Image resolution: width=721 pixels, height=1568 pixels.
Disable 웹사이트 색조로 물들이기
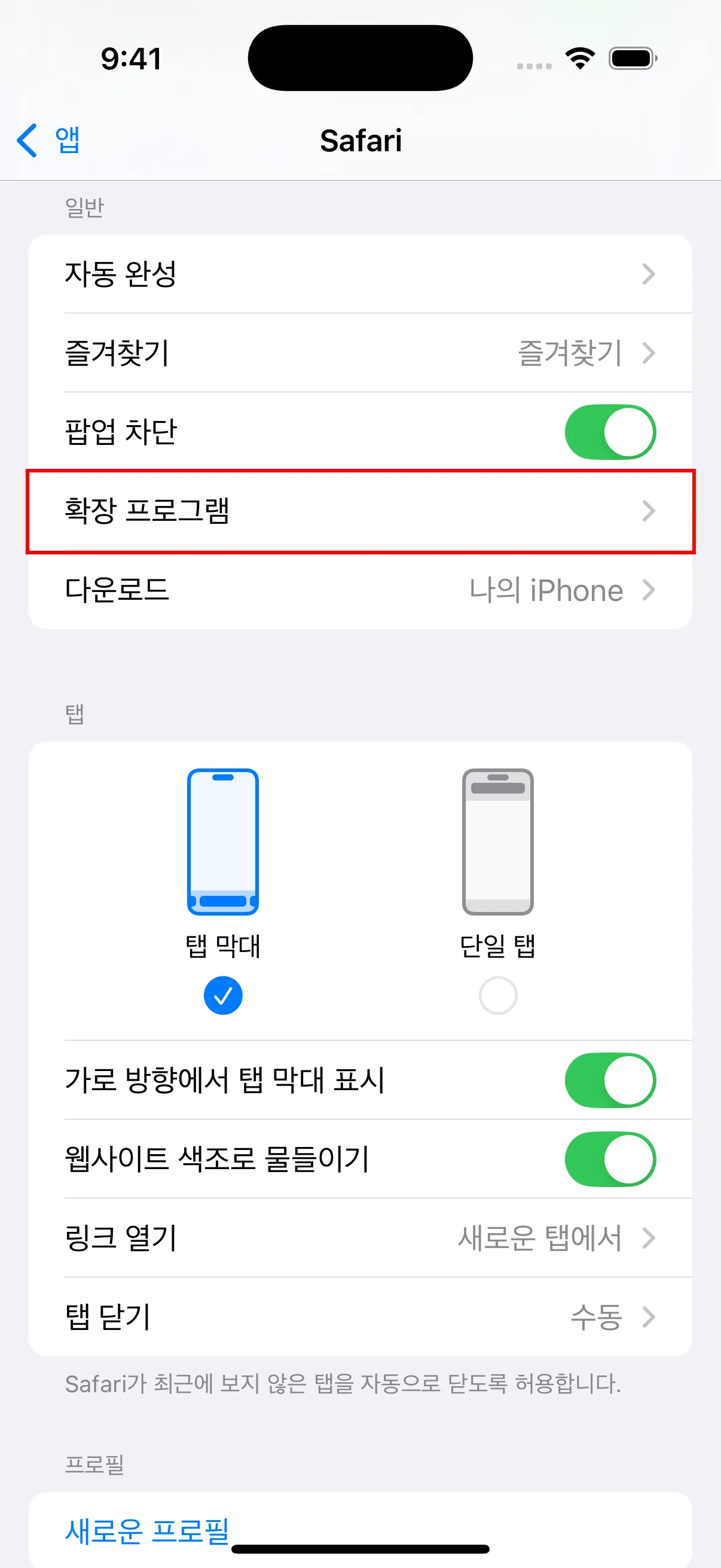point(610,1159)
